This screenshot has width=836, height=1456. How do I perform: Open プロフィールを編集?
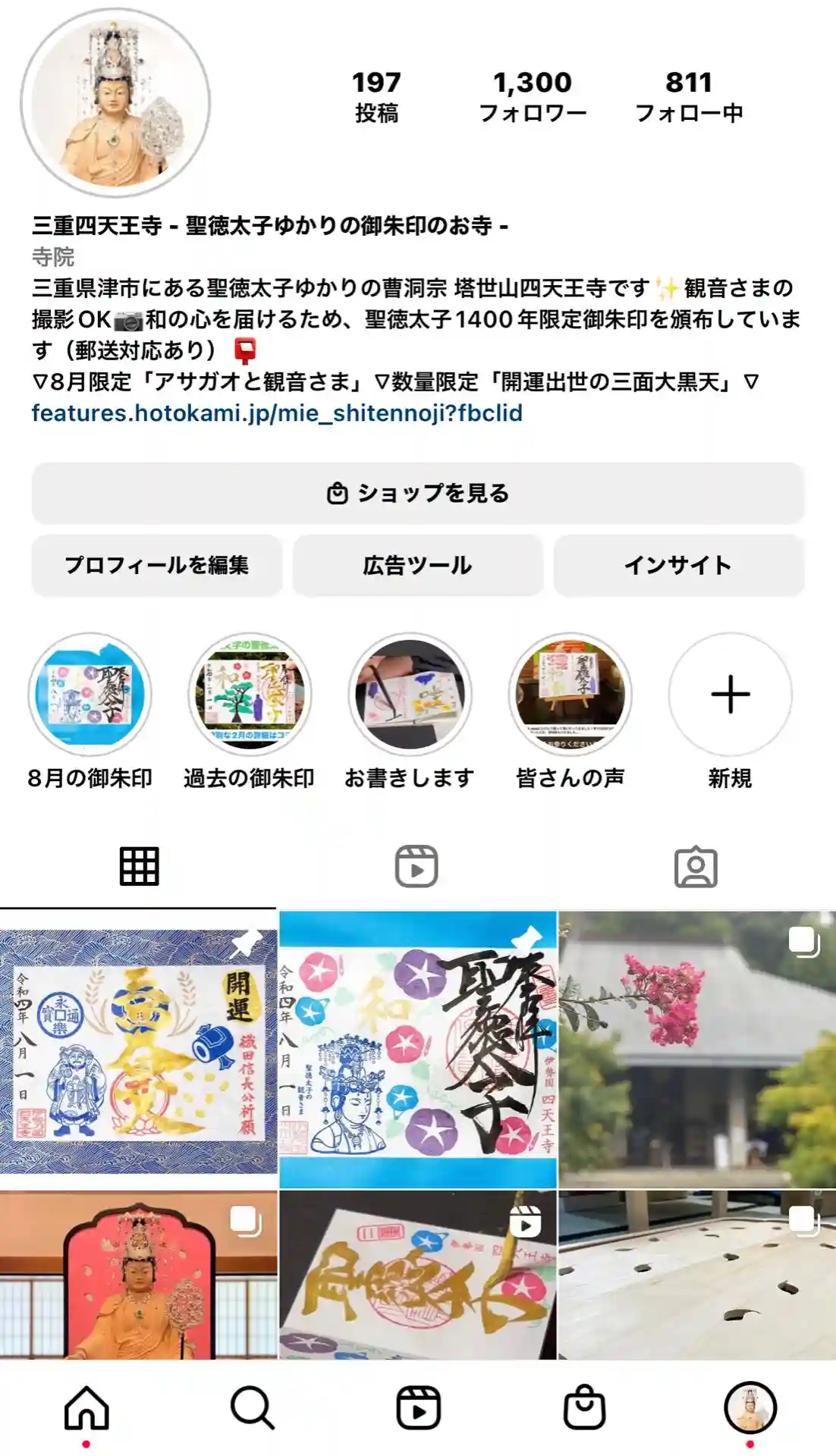(156, 565)
